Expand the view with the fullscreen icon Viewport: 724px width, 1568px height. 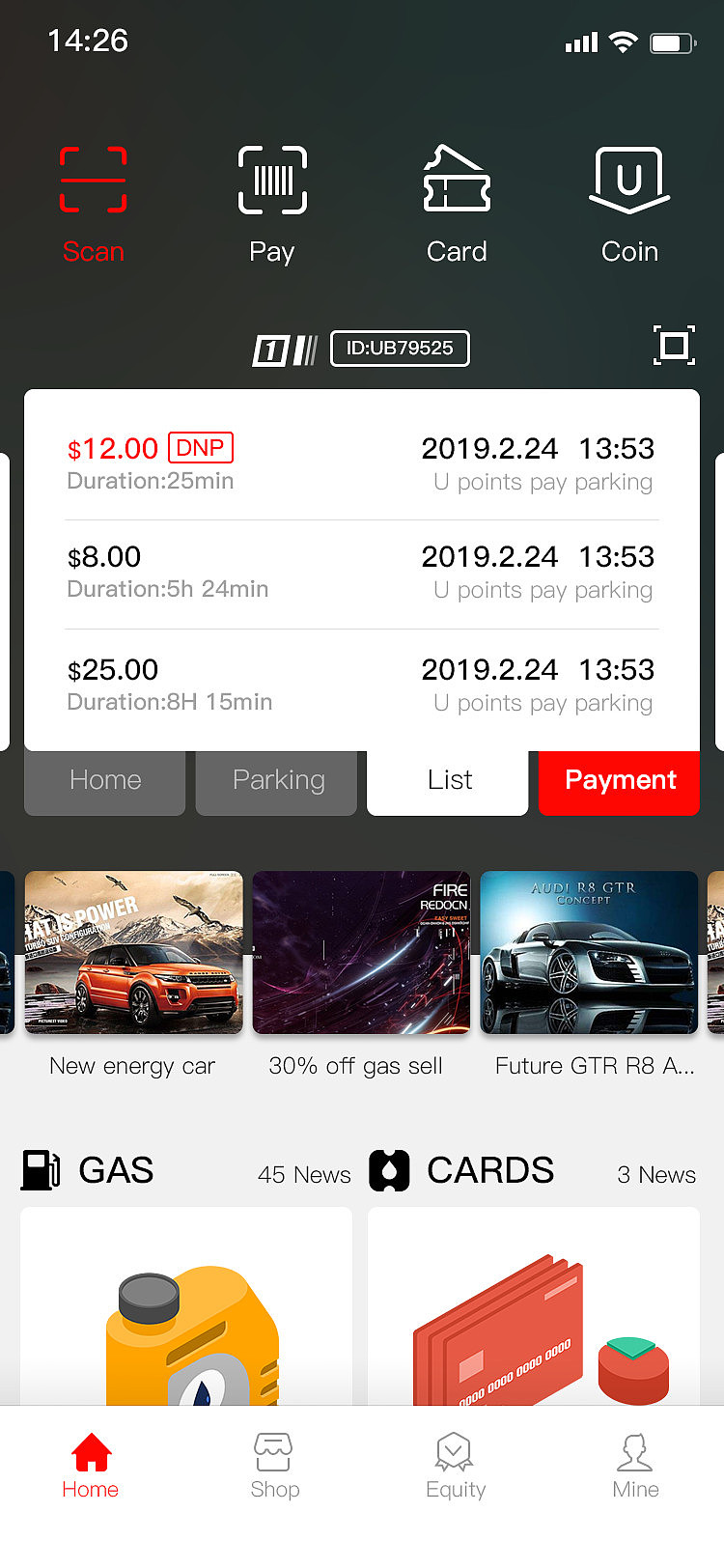pos(674,346)
